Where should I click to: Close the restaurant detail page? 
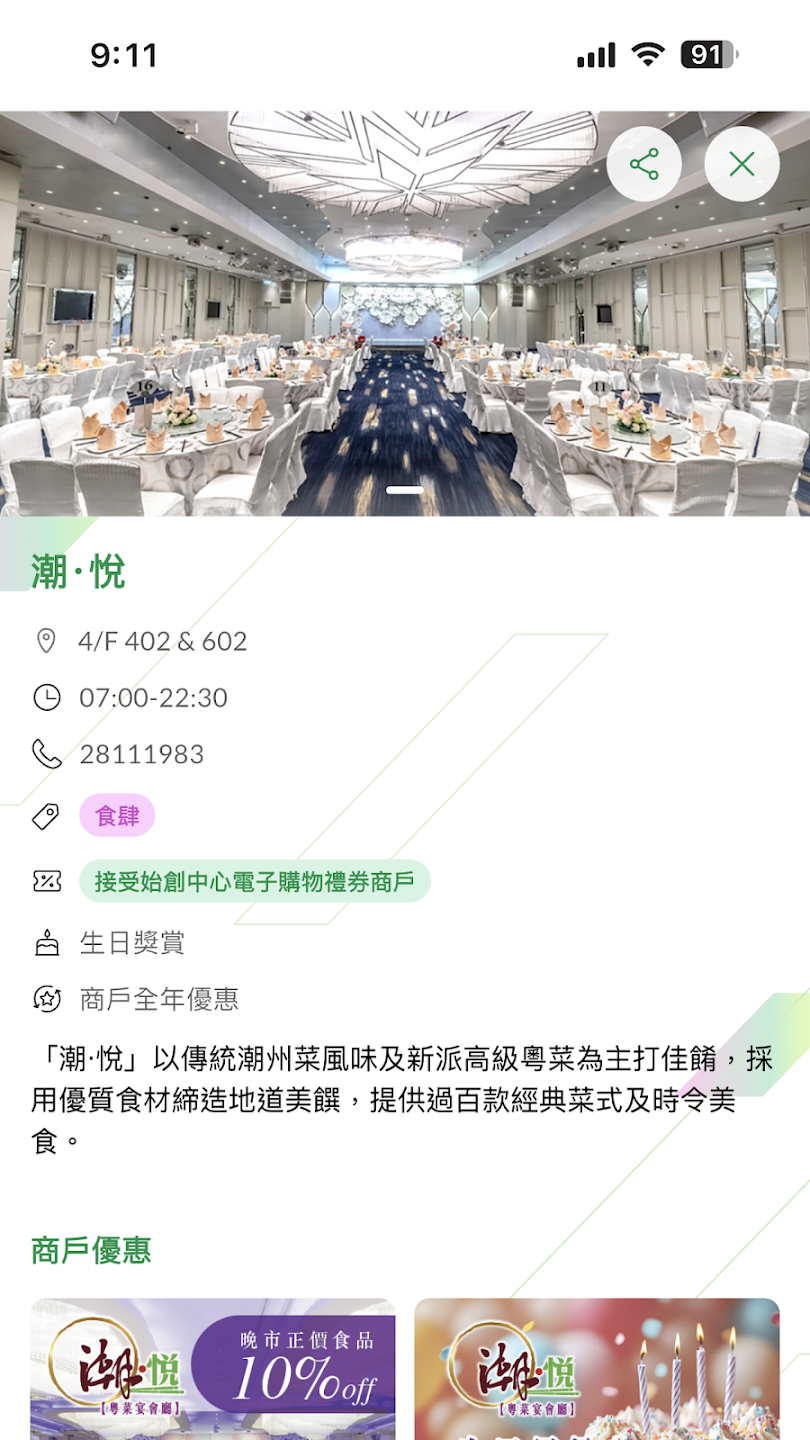[742, 164]
